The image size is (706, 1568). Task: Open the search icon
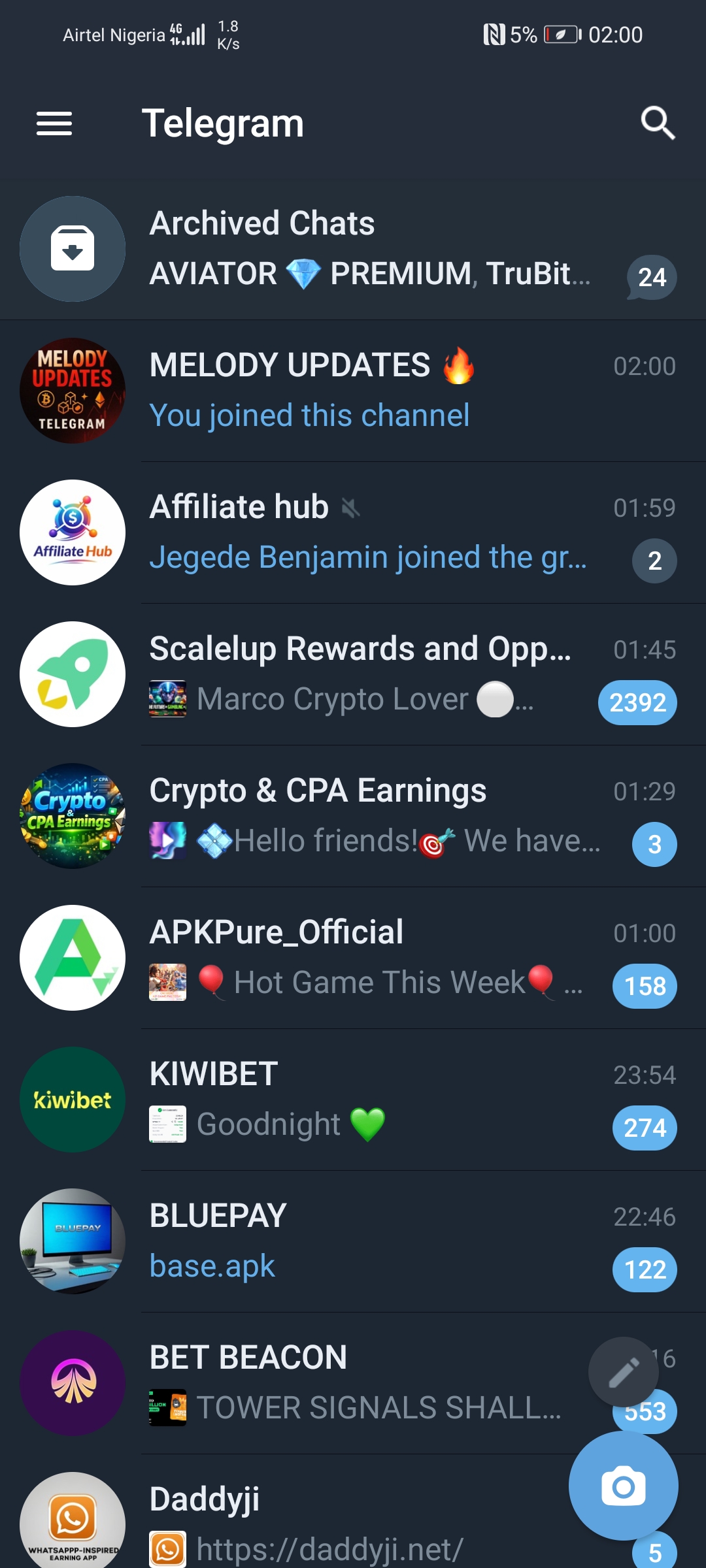coord(657,123)
